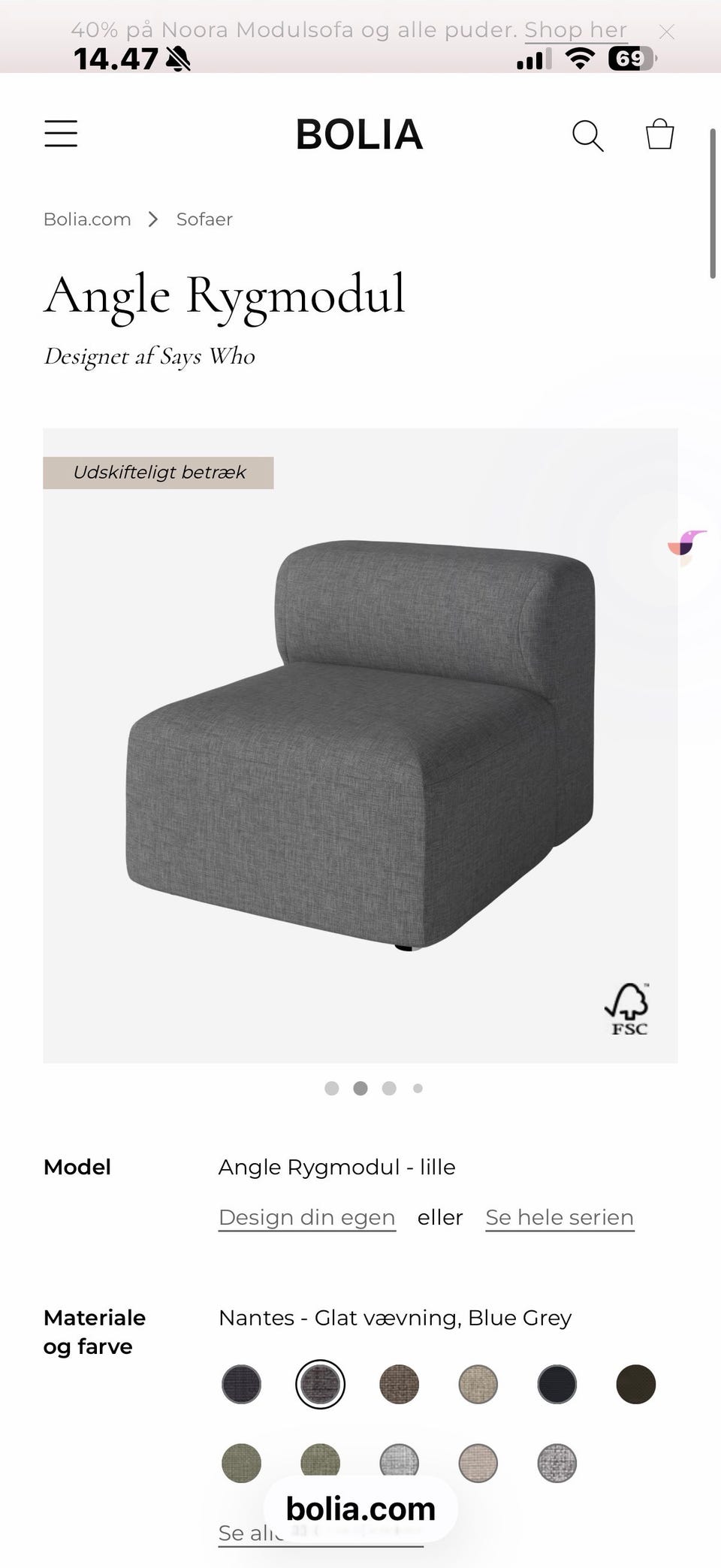The image size is (721, 1568).
Task: Select the beige fabric swatch in first row
Action: (478, 1385)
